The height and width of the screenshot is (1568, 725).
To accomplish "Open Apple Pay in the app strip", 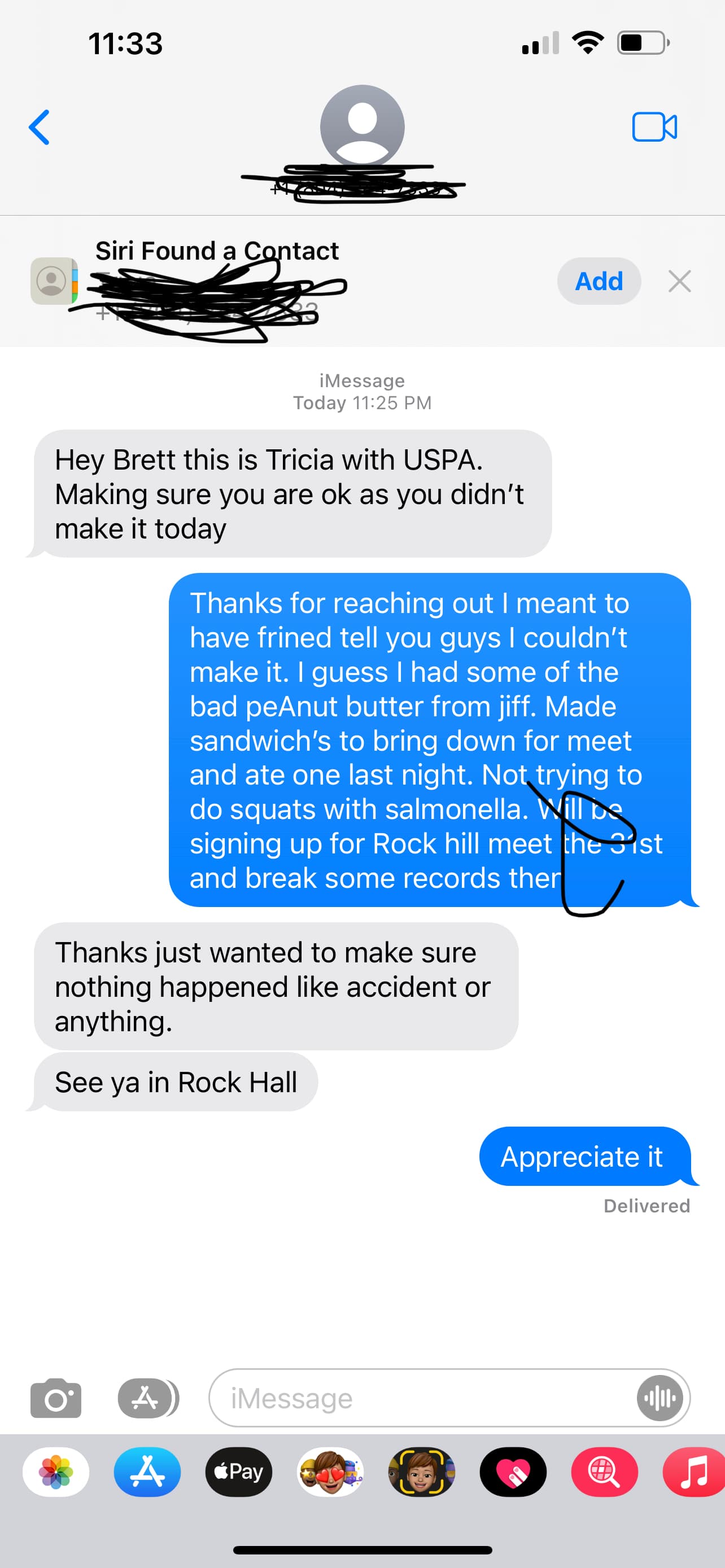I will point(239,1472).
